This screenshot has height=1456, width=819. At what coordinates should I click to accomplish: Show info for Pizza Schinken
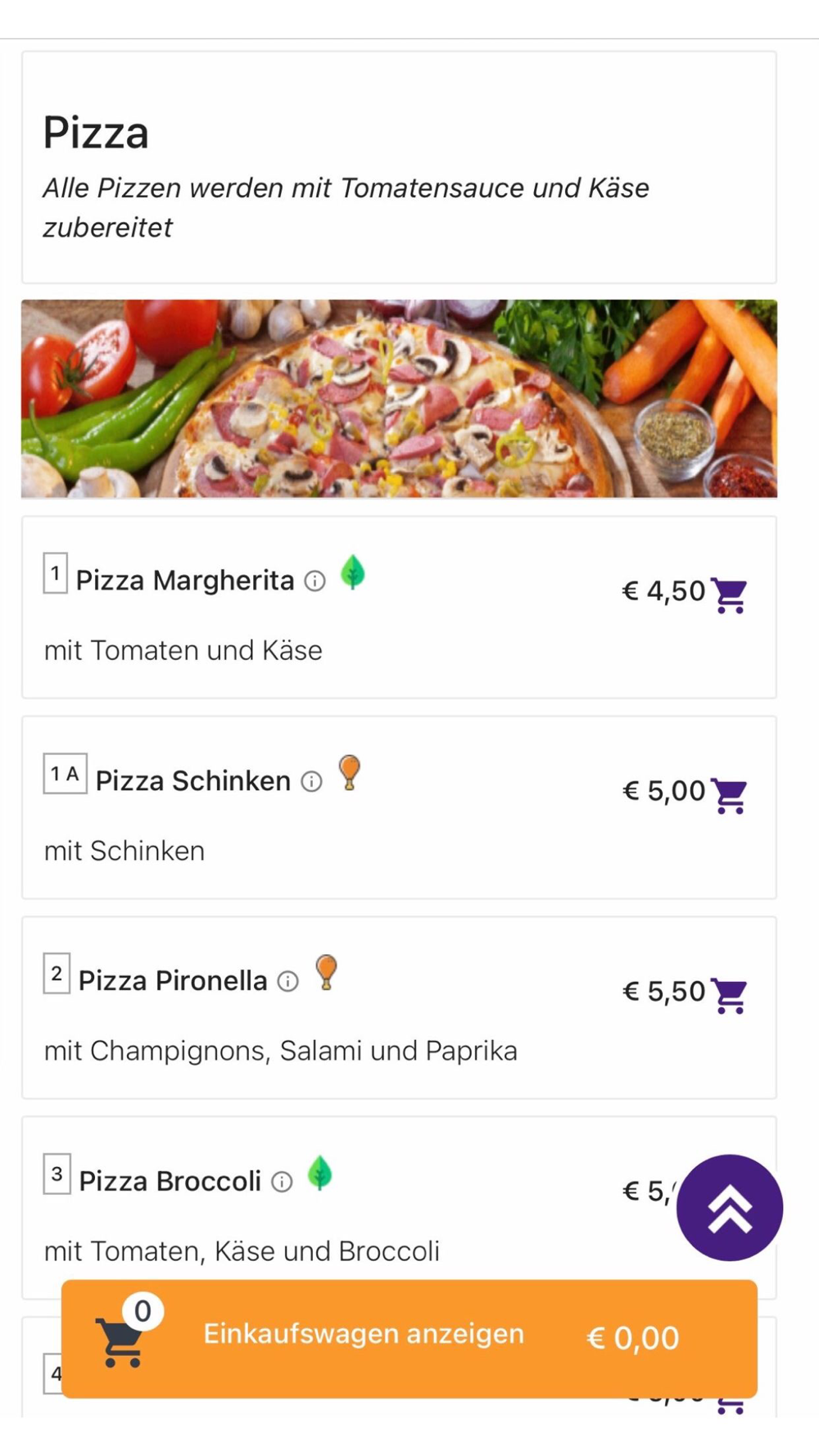311,782
